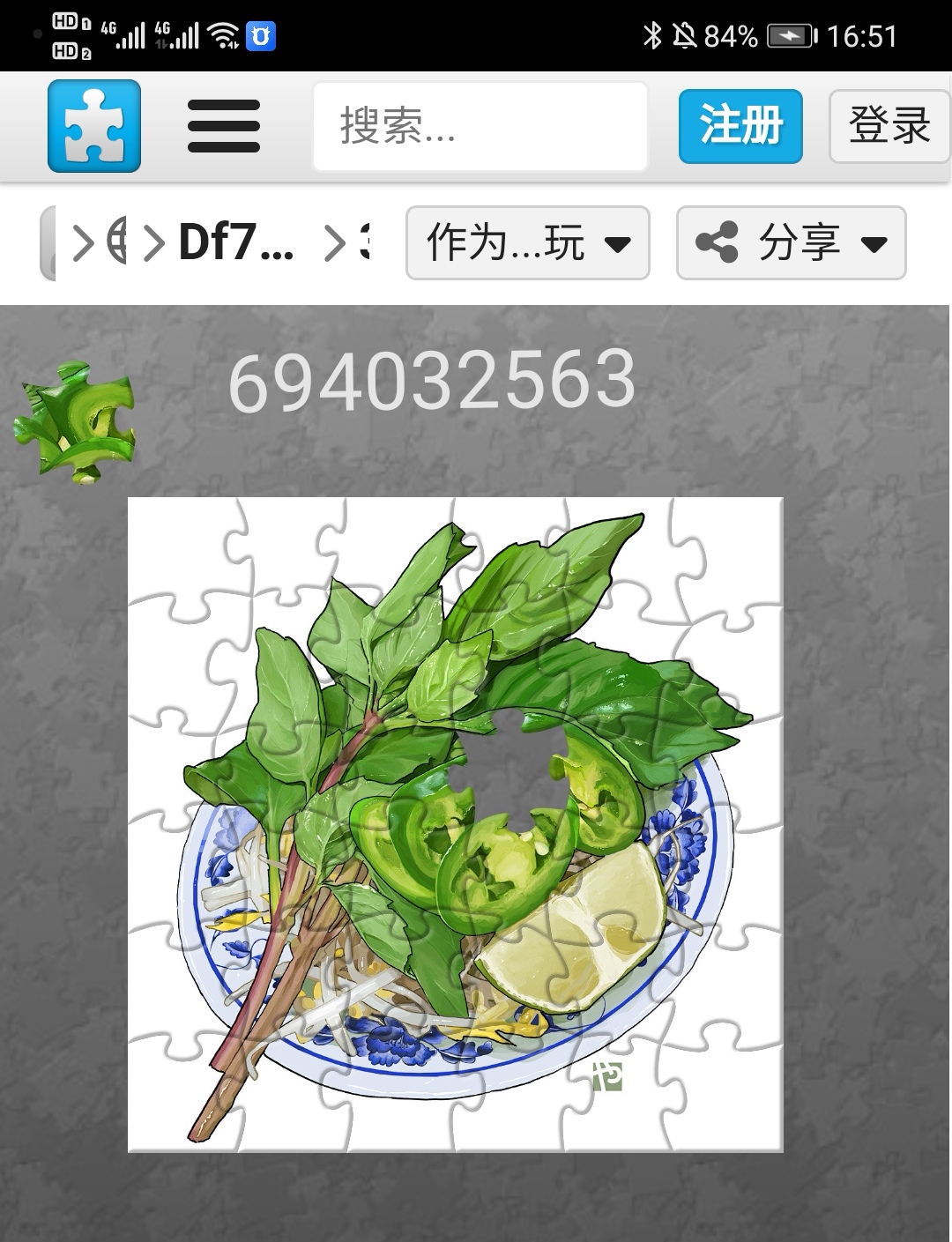Open the Df7... breadcrumb link

click(x=235, y=242)
